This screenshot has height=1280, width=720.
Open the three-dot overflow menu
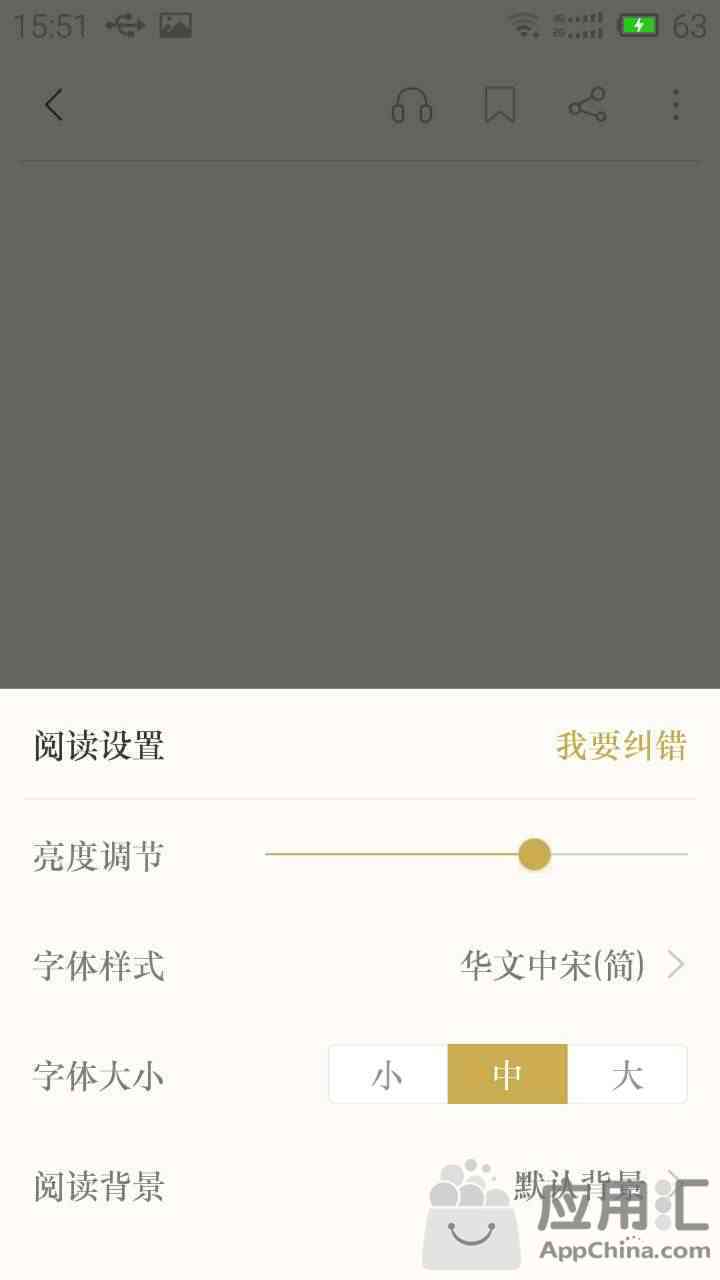(x=676, y=105)
